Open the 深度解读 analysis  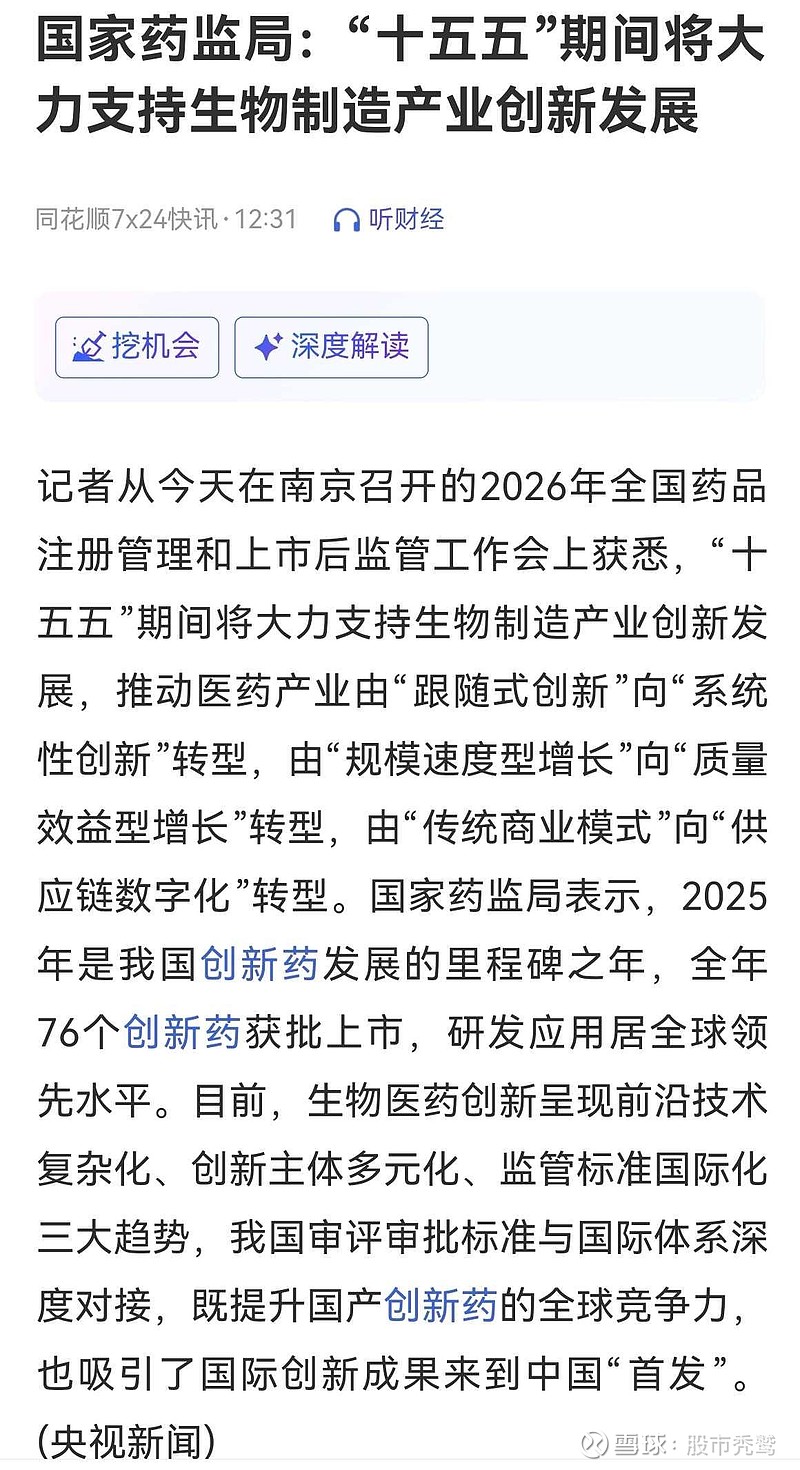(330, 347)
